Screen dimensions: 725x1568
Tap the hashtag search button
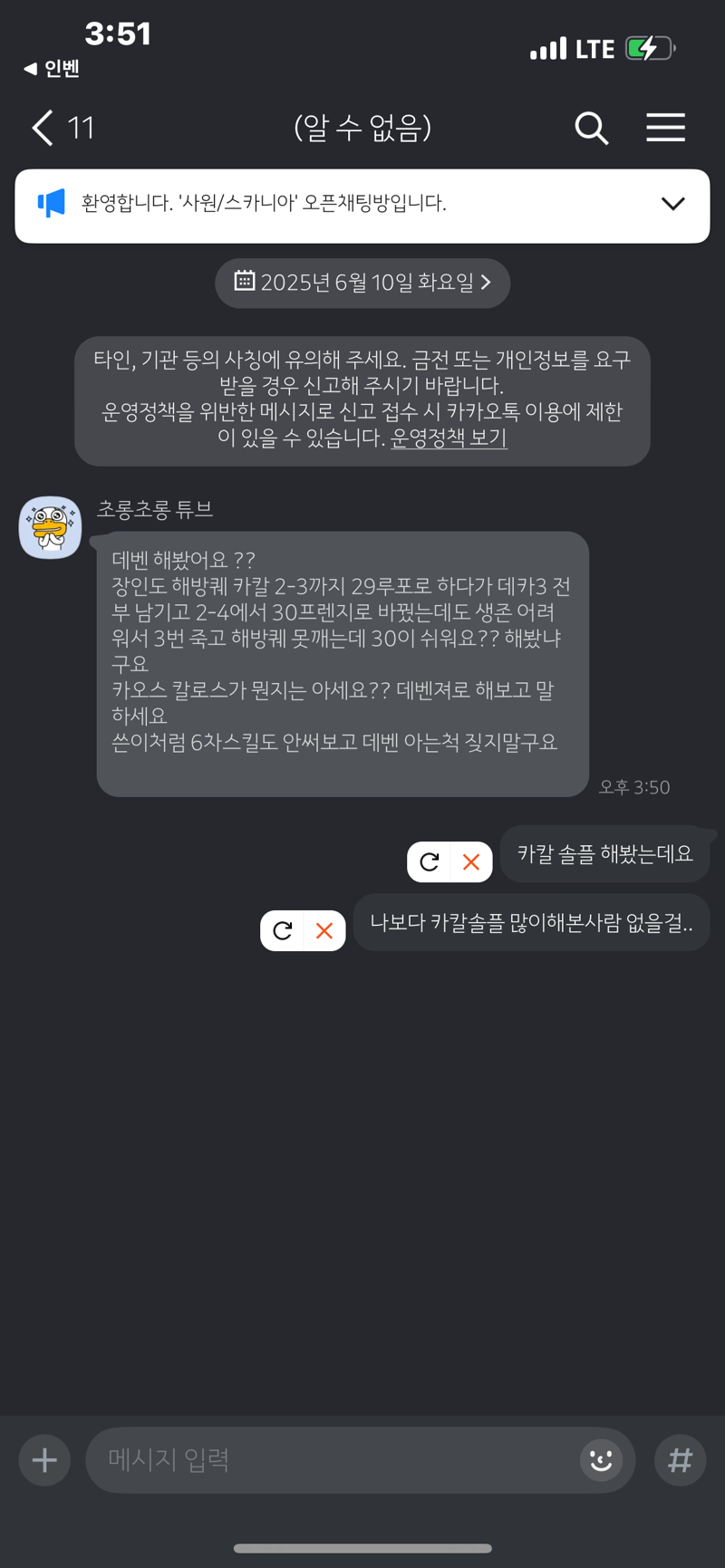680,1460
